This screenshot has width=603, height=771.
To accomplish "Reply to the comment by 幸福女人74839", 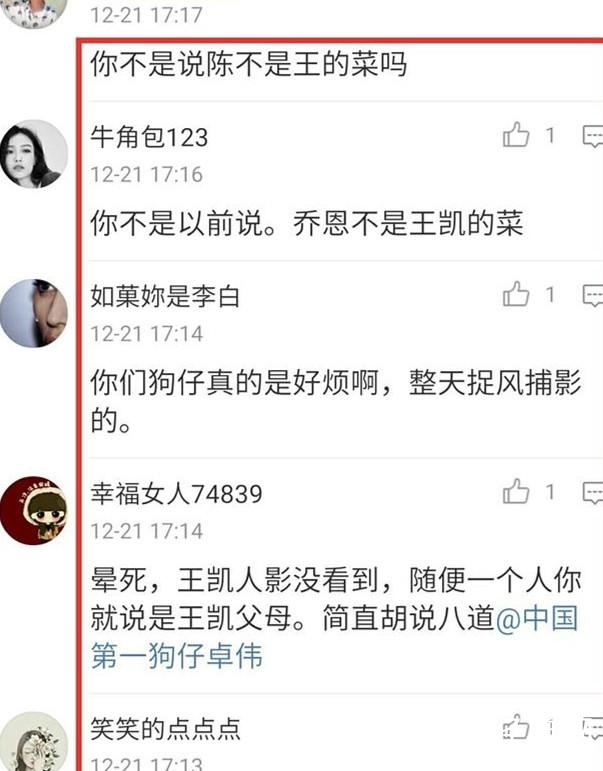I will pyautogui.click(x=593, y=492).
